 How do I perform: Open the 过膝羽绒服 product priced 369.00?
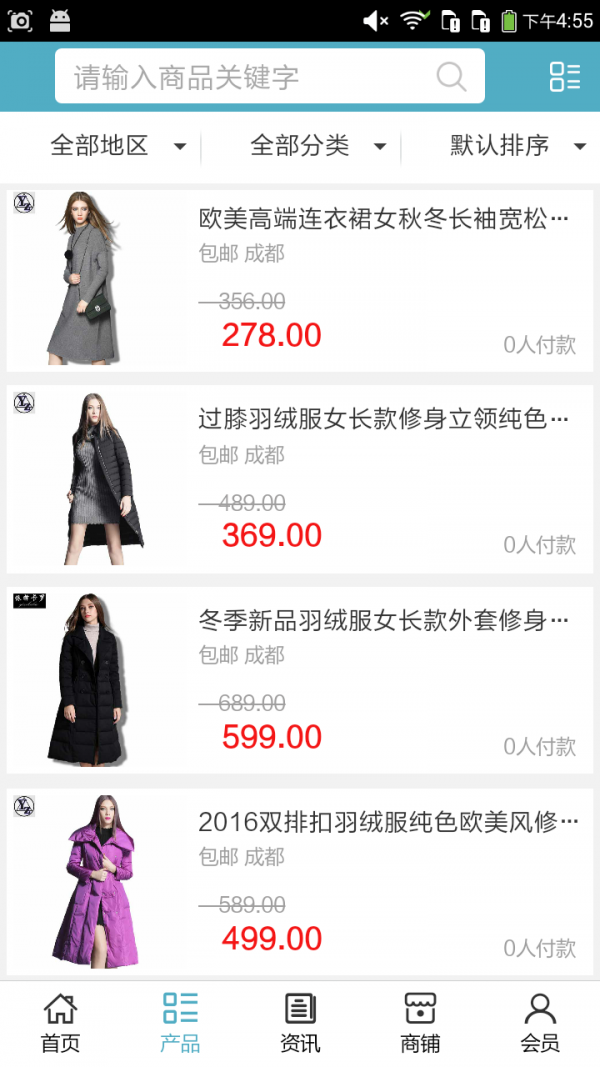tap(300, 479)
